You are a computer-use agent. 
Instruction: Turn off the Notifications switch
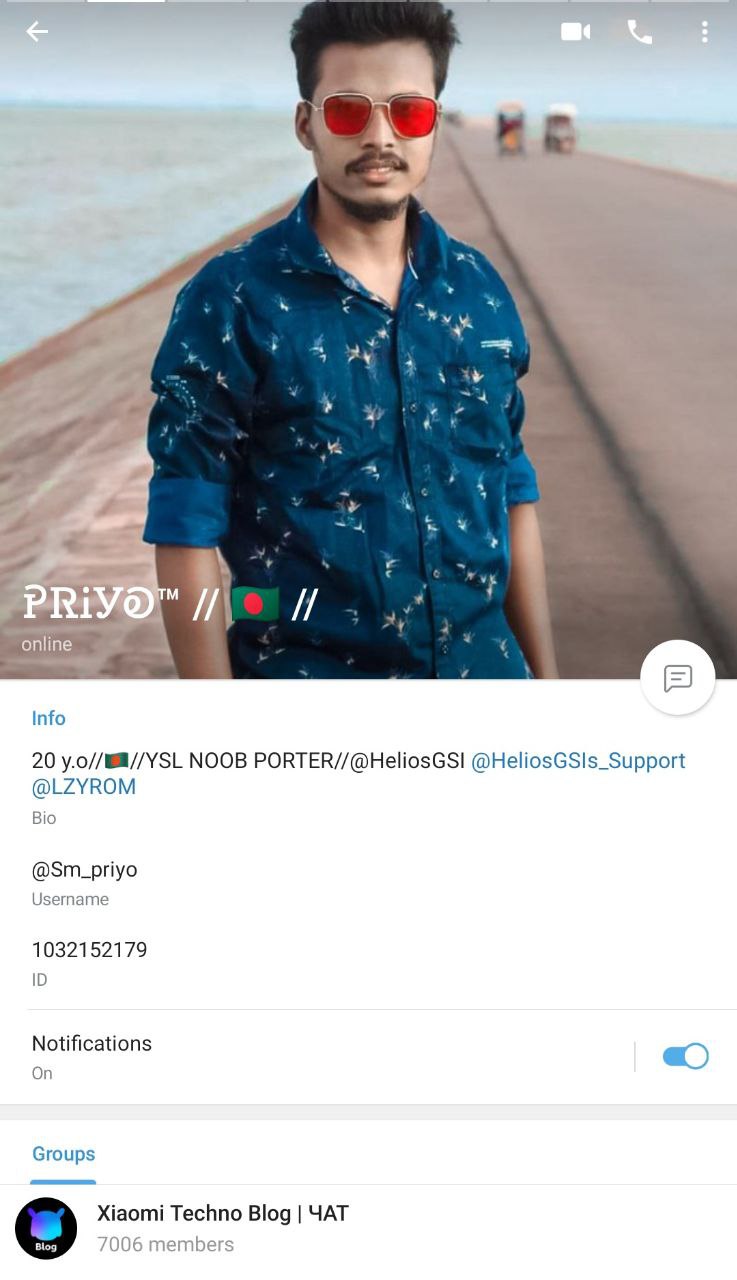click(685, 1056)
